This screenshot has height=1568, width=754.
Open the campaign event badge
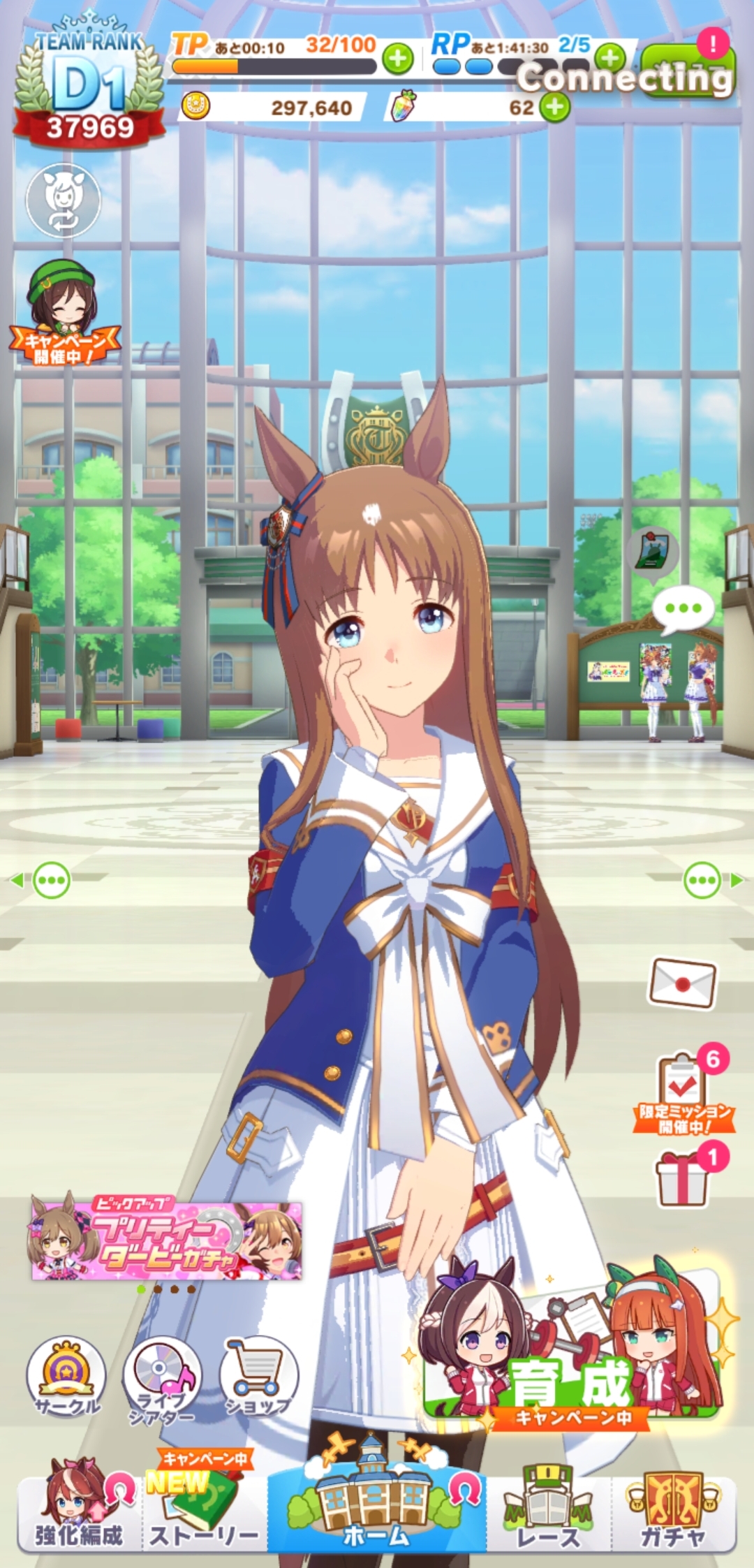click(64, 313)
